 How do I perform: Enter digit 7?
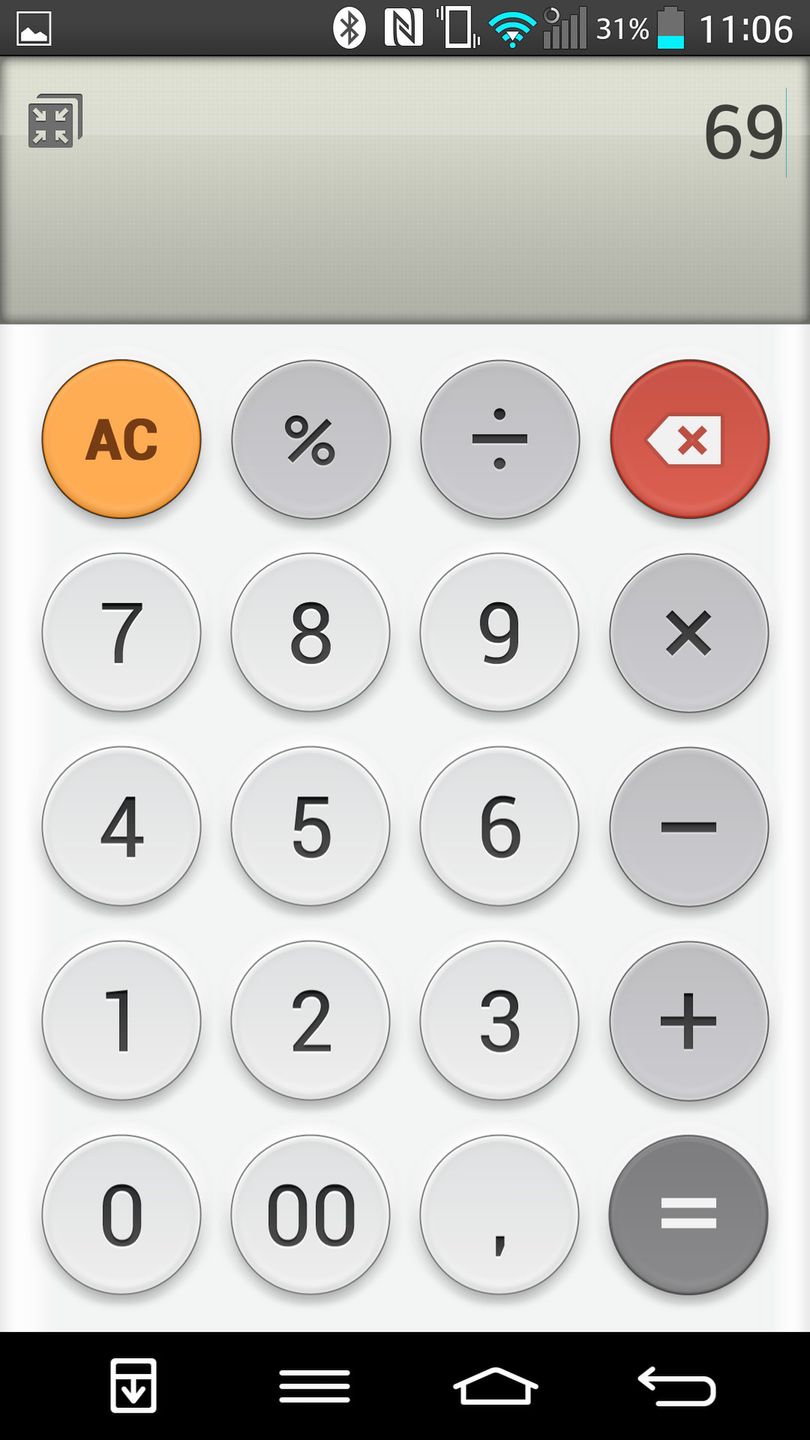pos(121,632)
